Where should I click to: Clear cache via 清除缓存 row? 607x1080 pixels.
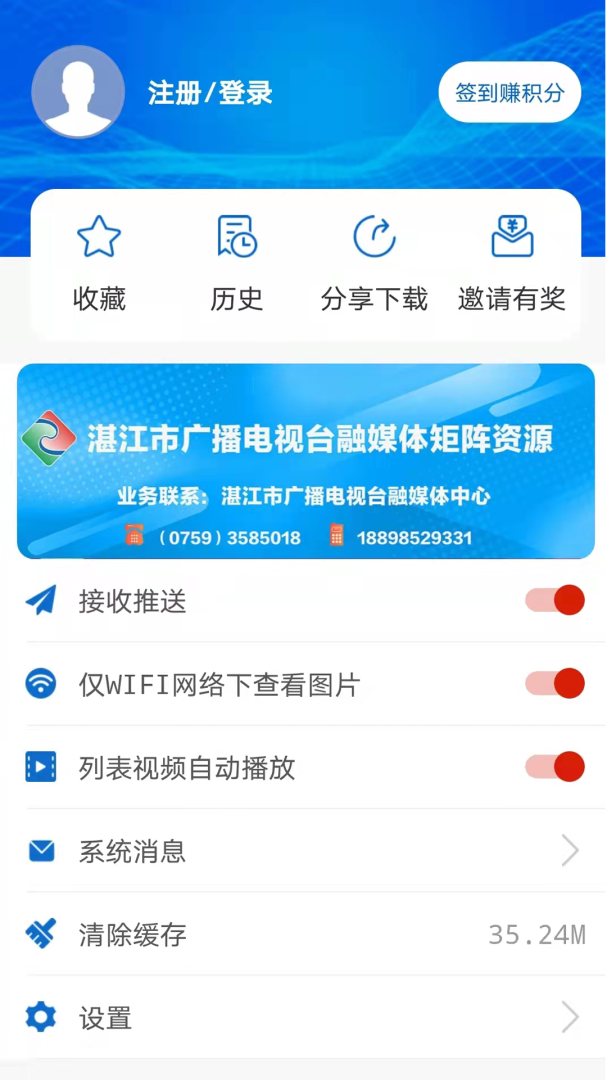[x=303, y=935]
